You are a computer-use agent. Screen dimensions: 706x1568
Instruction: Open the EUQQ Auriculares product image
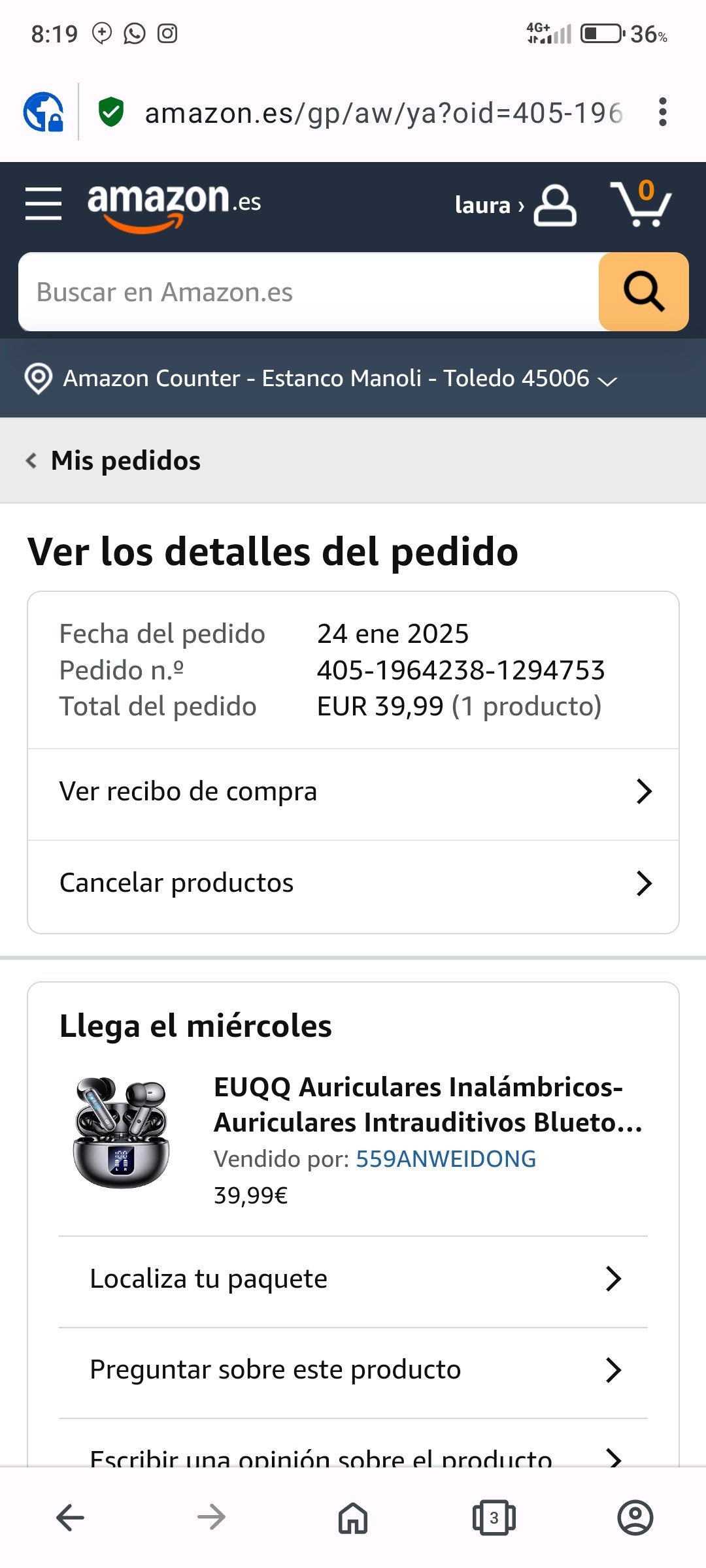(122, 1133)
